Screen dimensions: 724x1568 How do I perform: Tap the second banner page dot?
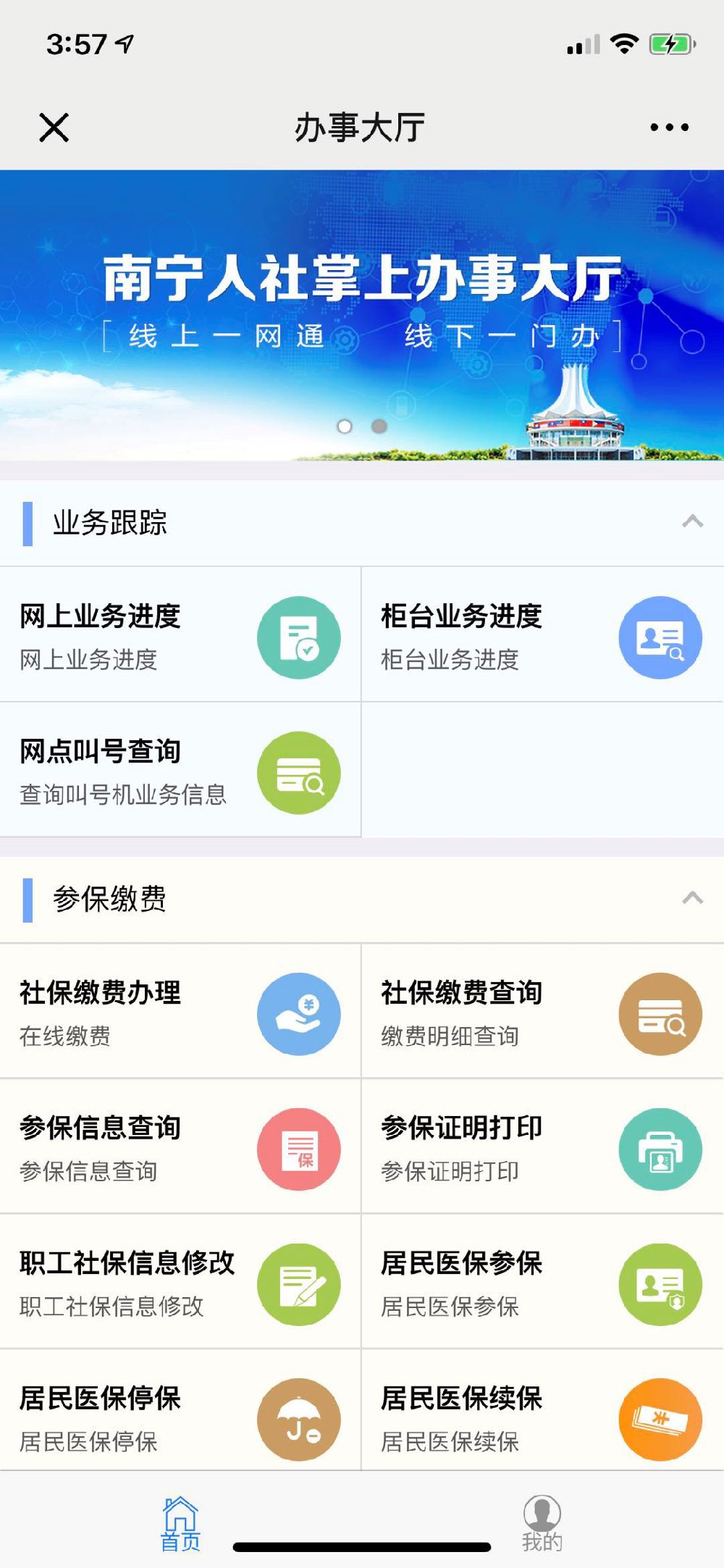pyautogui.click(x=379, y=427)
